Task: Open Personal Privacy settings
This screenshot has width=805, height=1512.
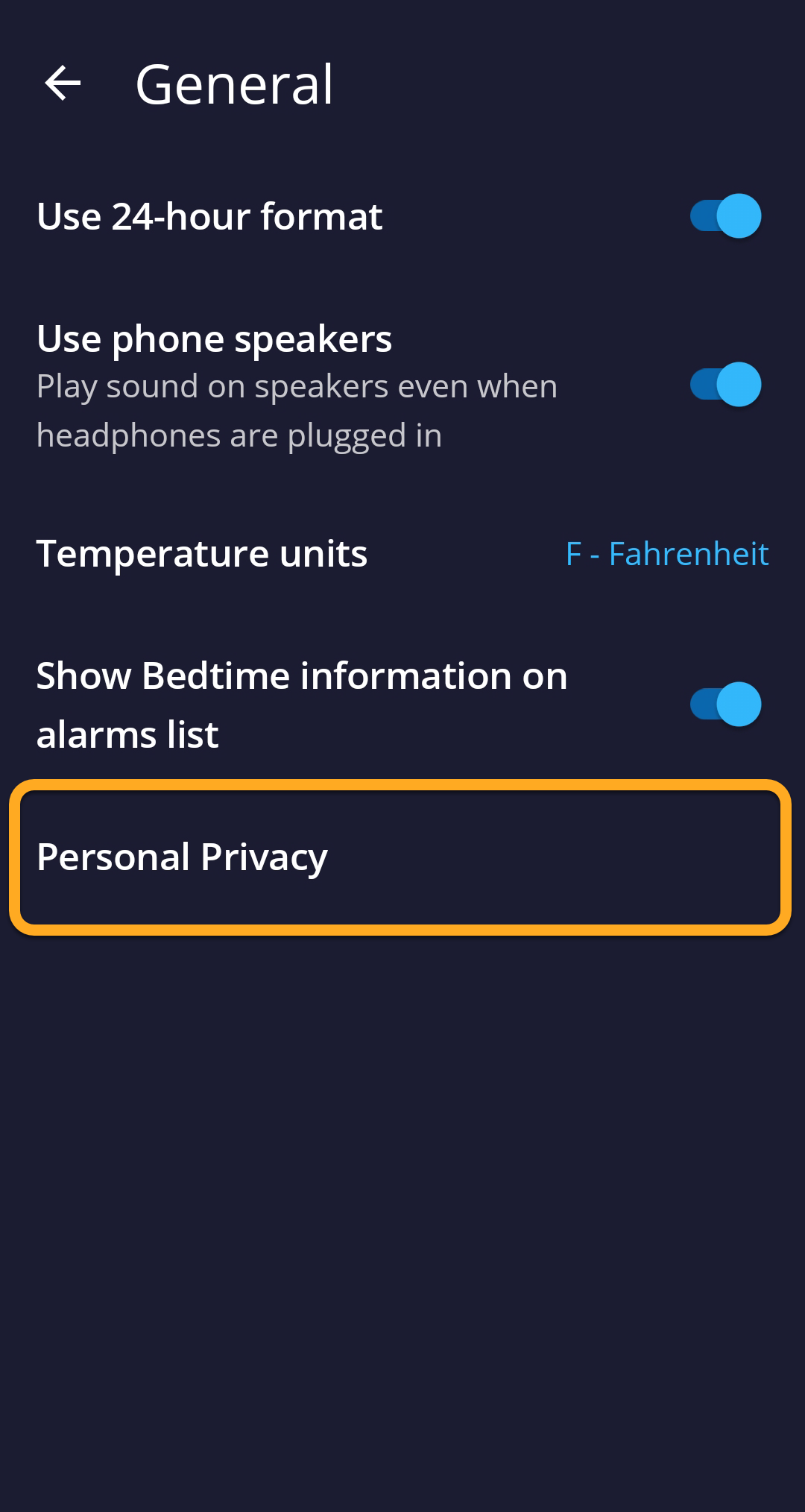Action: tap(400, 857)
